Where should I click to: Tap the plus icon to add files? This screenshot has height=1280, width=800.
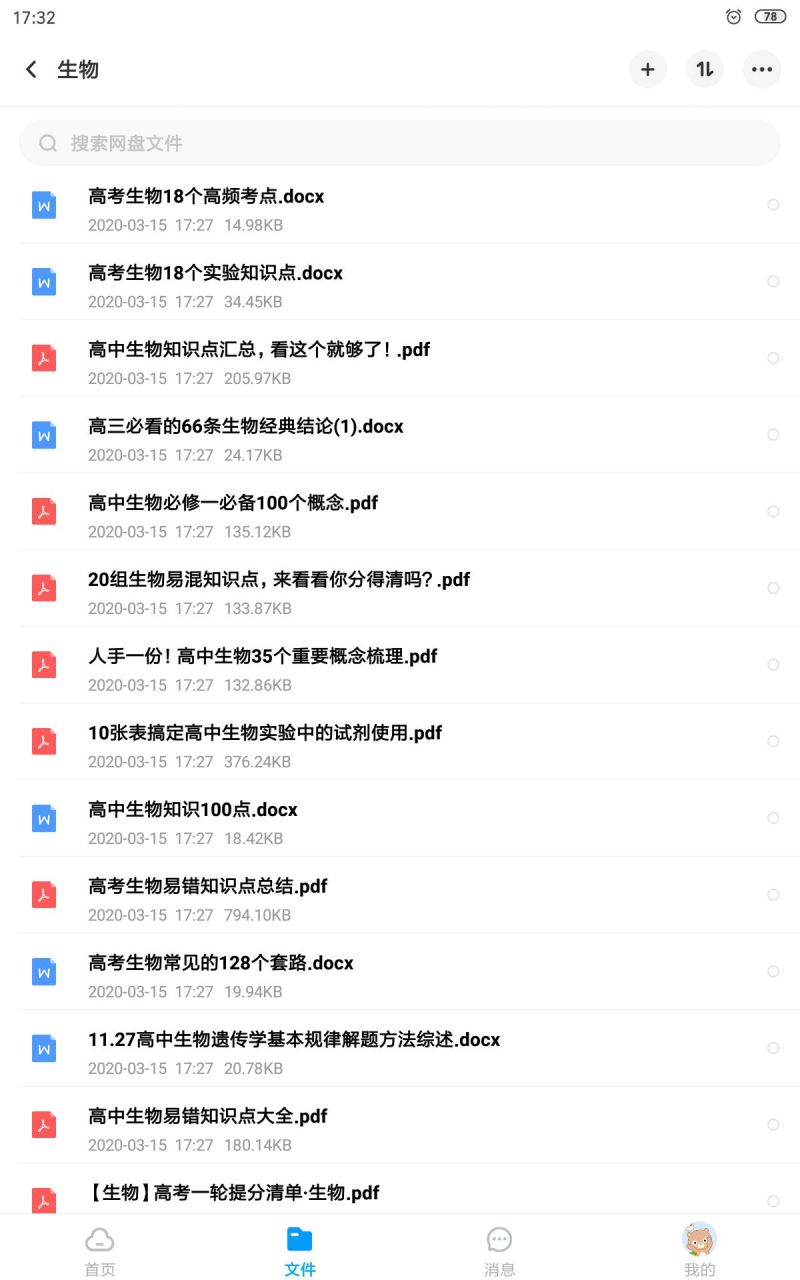(648, 69)
